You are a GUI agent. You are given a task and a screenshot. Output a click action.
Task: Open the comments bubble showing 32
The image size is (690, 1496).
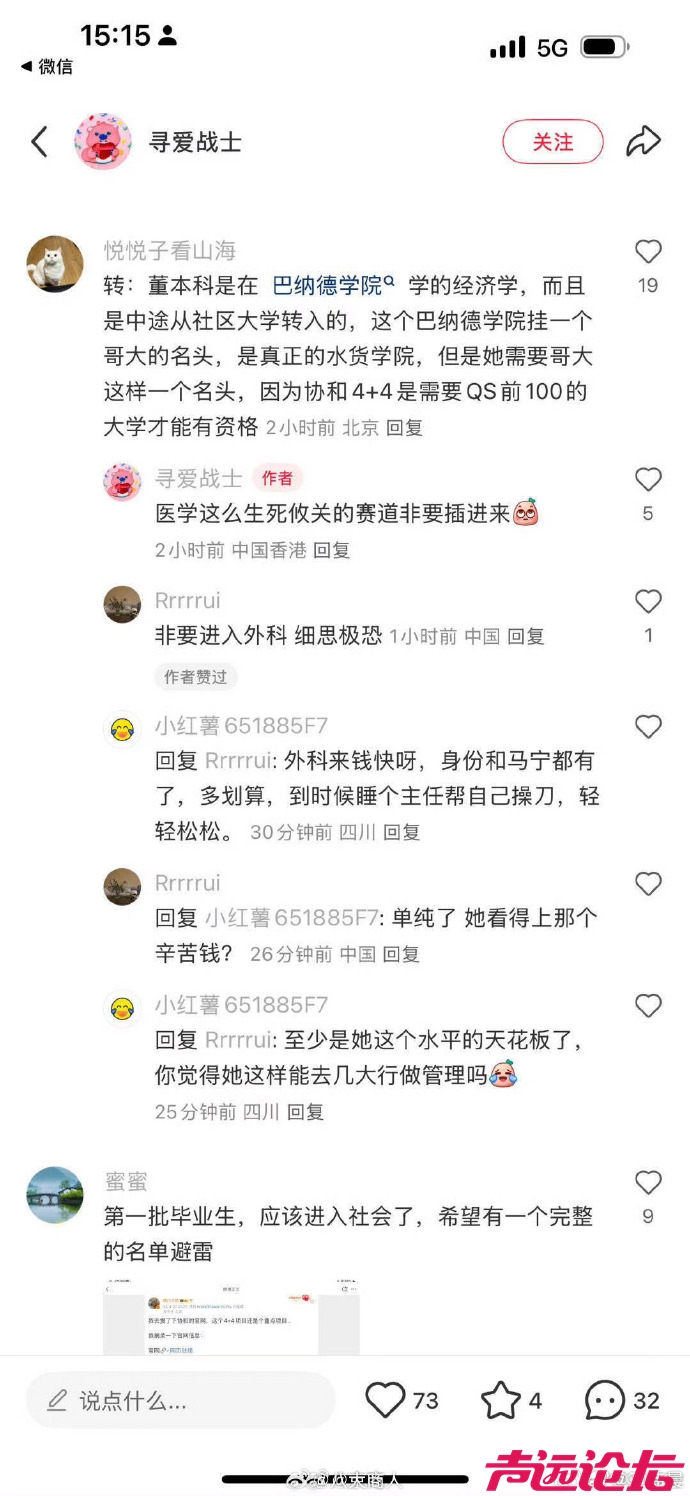[605, 1400]
